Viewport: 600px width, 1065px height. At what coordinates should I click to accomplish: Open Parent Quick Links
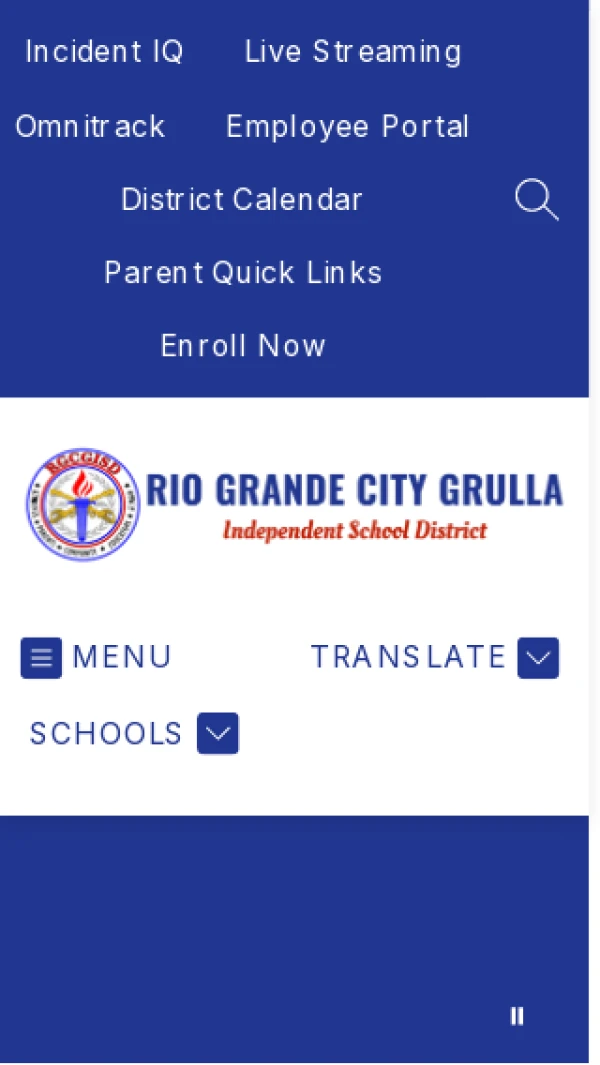point(243,273)
